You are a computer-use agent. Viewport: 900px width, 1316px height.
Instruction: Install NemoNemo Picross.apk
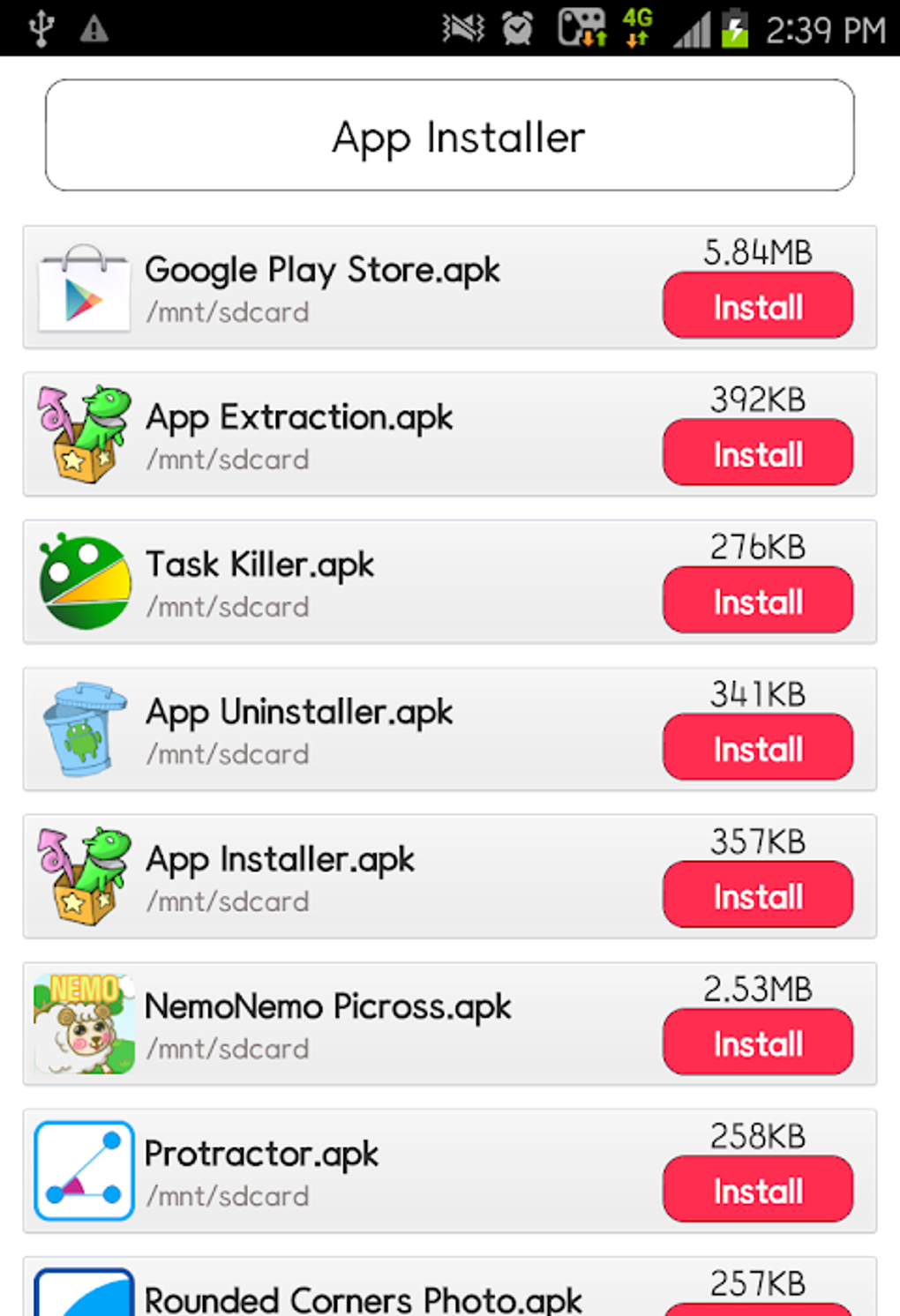click(x=758, y=1042)
